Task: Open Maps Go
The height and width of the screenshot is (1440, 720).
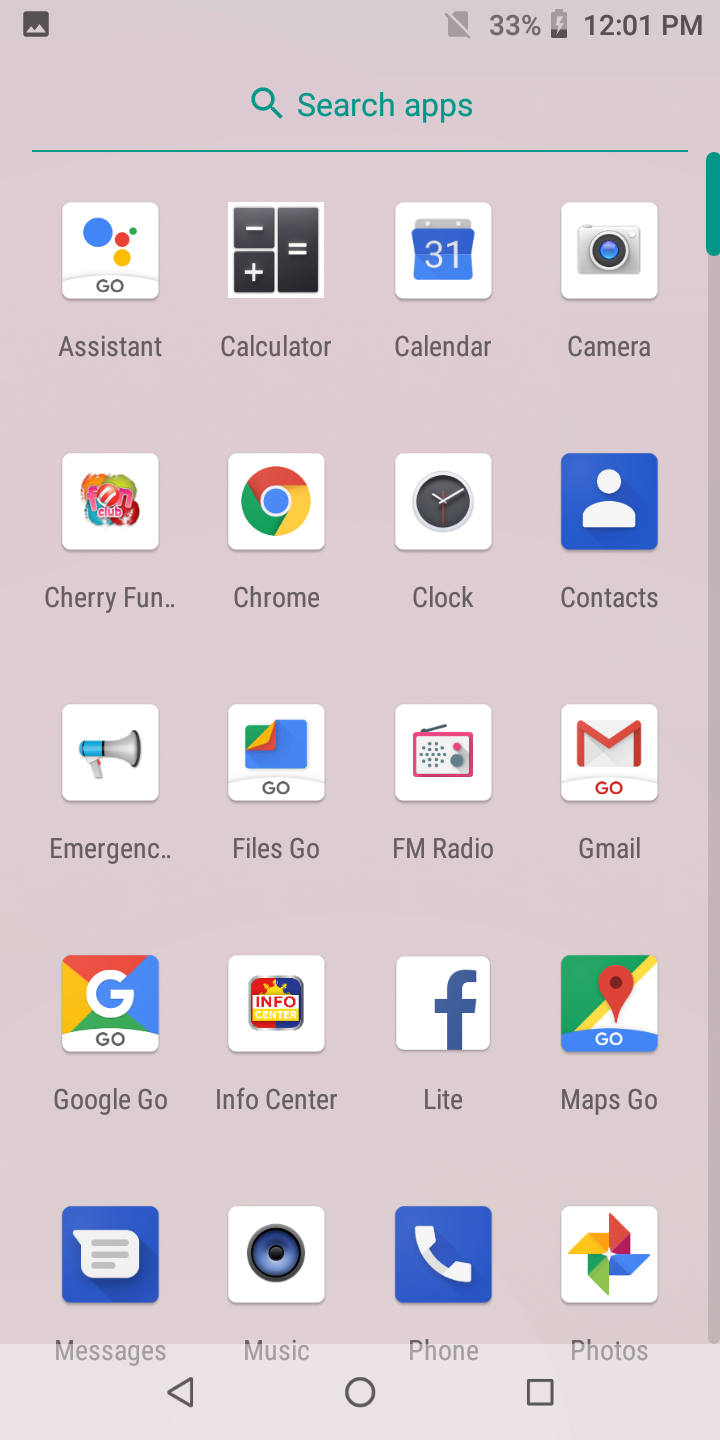Action: click(x=609, y=1004)
